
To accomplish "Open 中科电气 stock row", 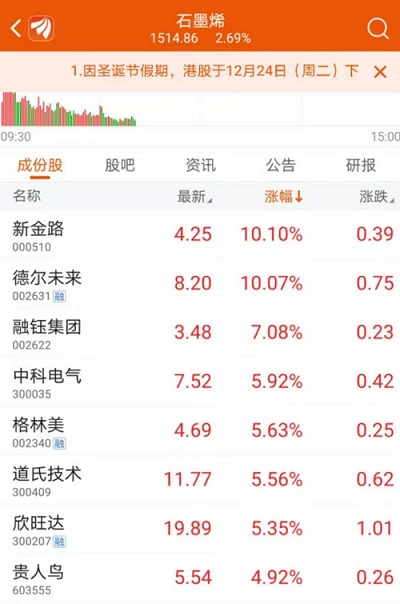I will point(200,382).
